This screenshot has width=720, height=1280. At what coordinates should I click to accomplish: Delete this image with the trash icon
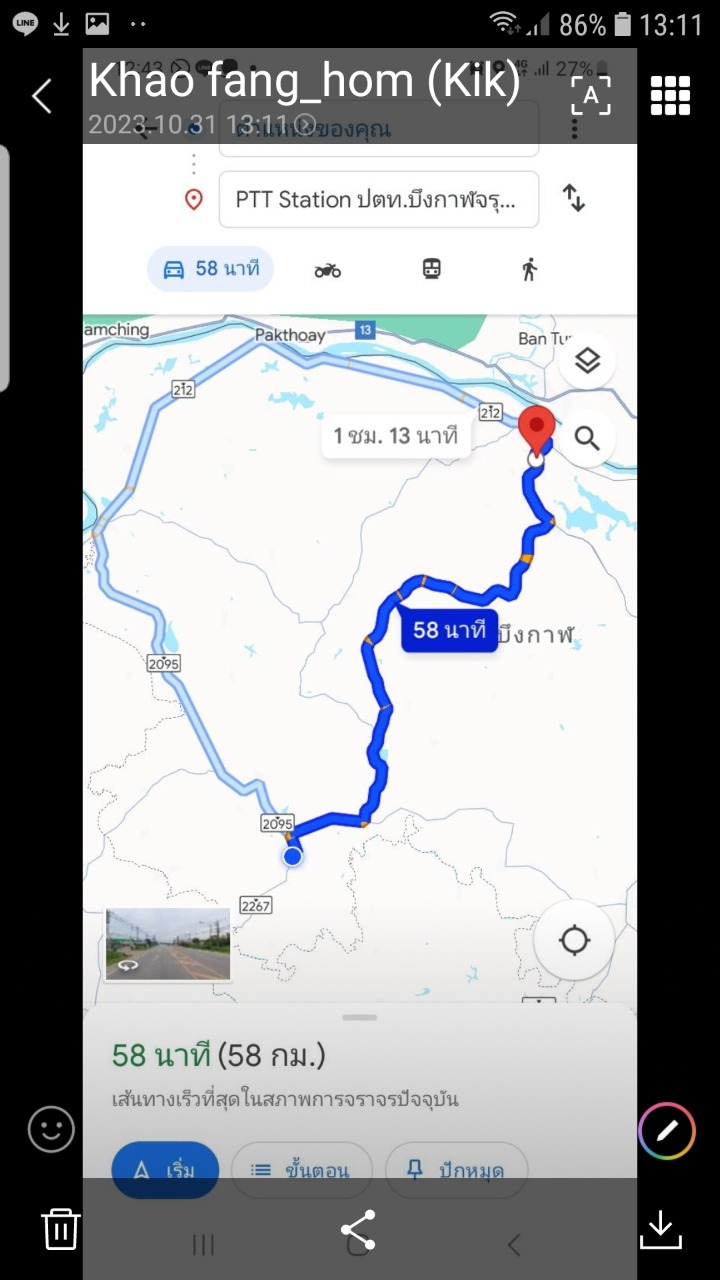(x=60, y=1228)
